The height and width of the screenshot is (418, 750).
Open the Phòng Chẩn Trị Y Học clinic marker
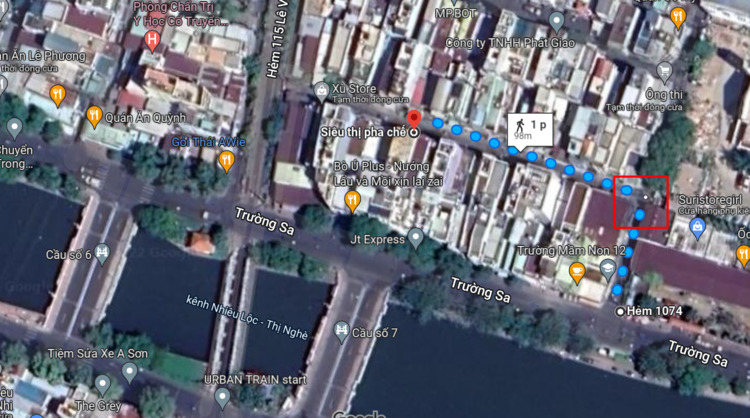pos(152,41)
